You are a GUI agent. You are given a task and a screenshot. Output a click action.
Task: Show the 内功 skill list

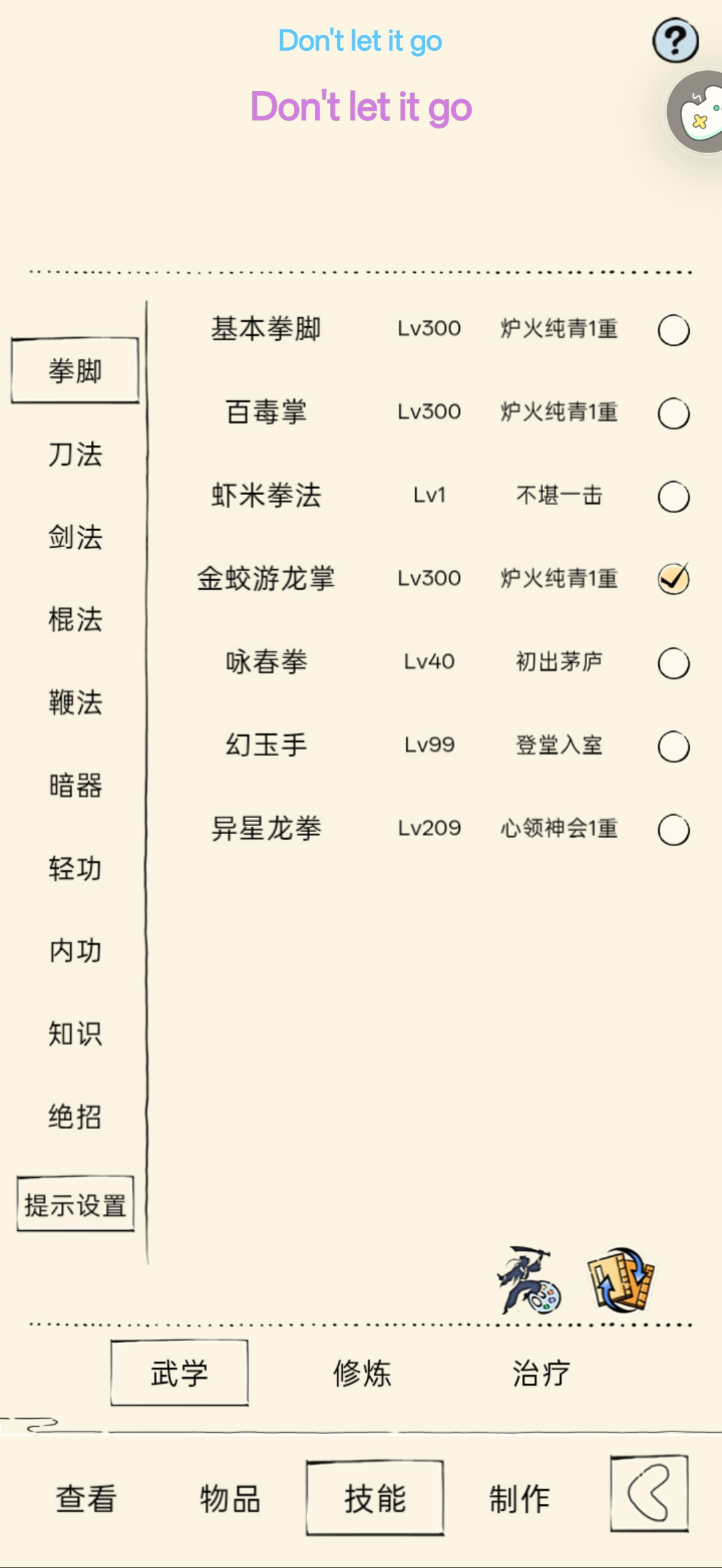pos(75,951)
